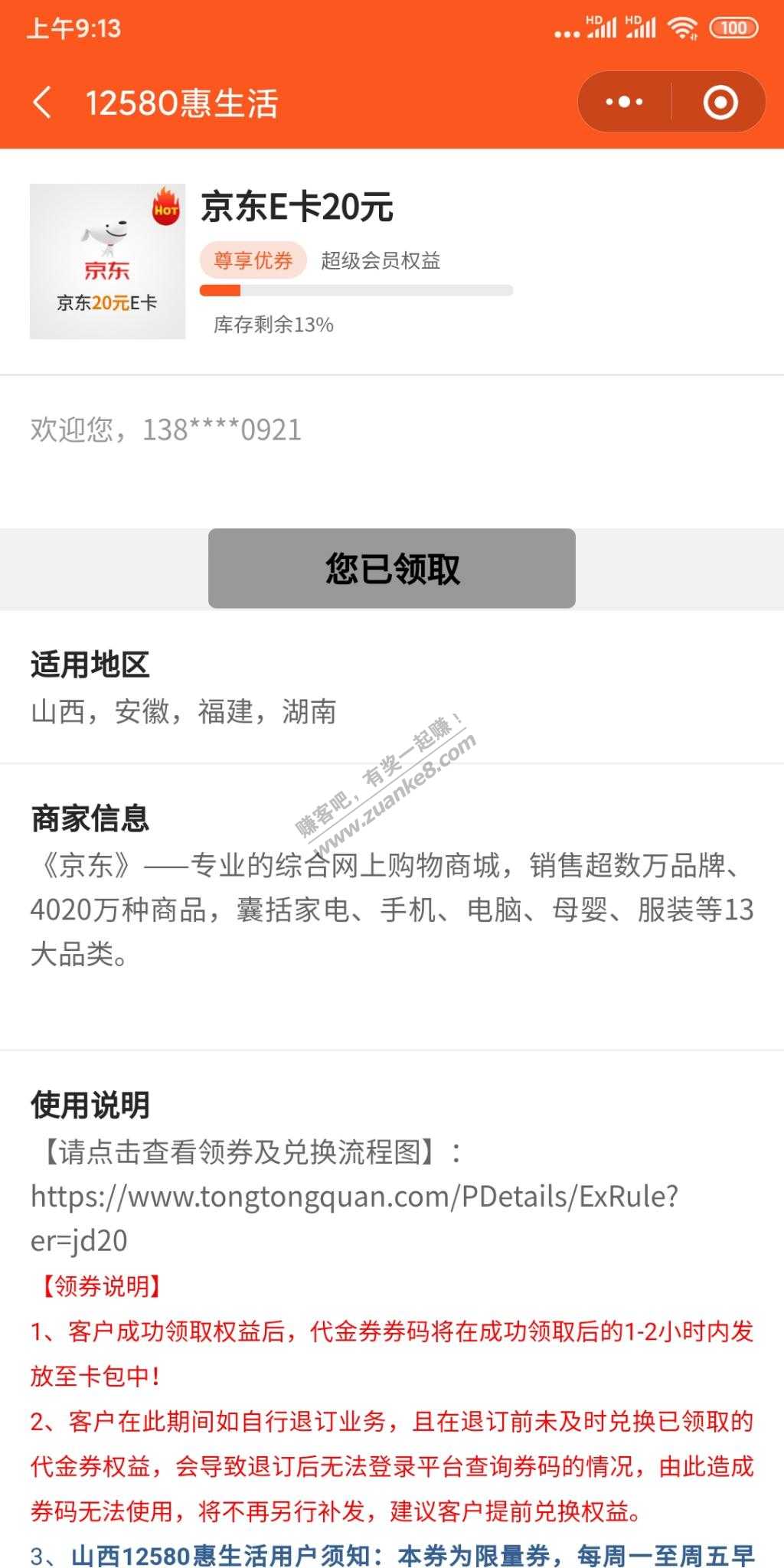Go back from 12580惠生活 page
Image resolution: width=784 pixels, height=1568 pixels.
[x=43, y=103]
